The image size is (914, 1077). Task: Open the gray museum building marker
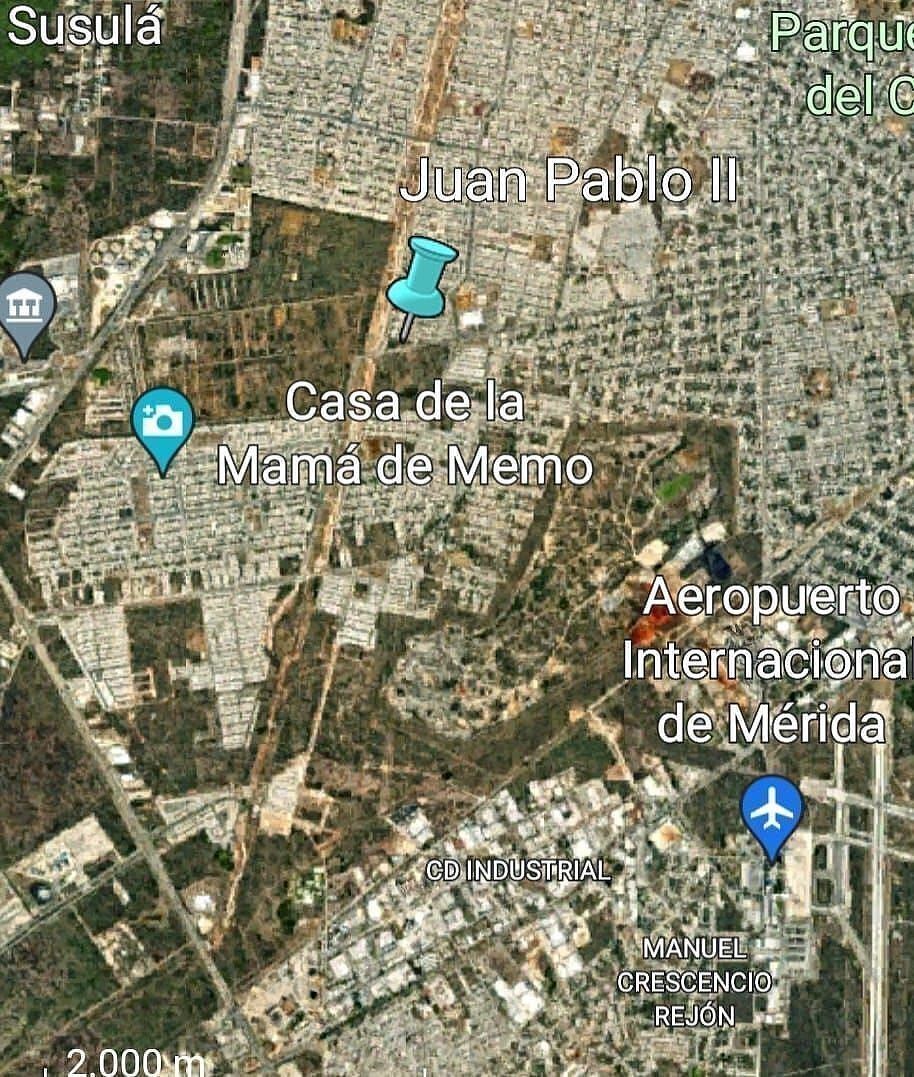25,306
